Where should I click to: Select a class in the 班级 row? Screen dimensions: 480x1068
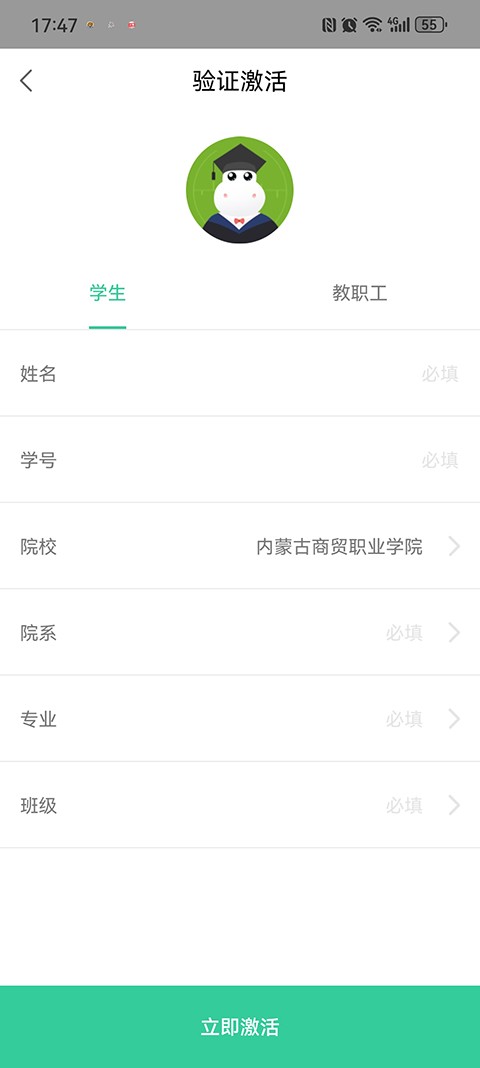[240, 805]
